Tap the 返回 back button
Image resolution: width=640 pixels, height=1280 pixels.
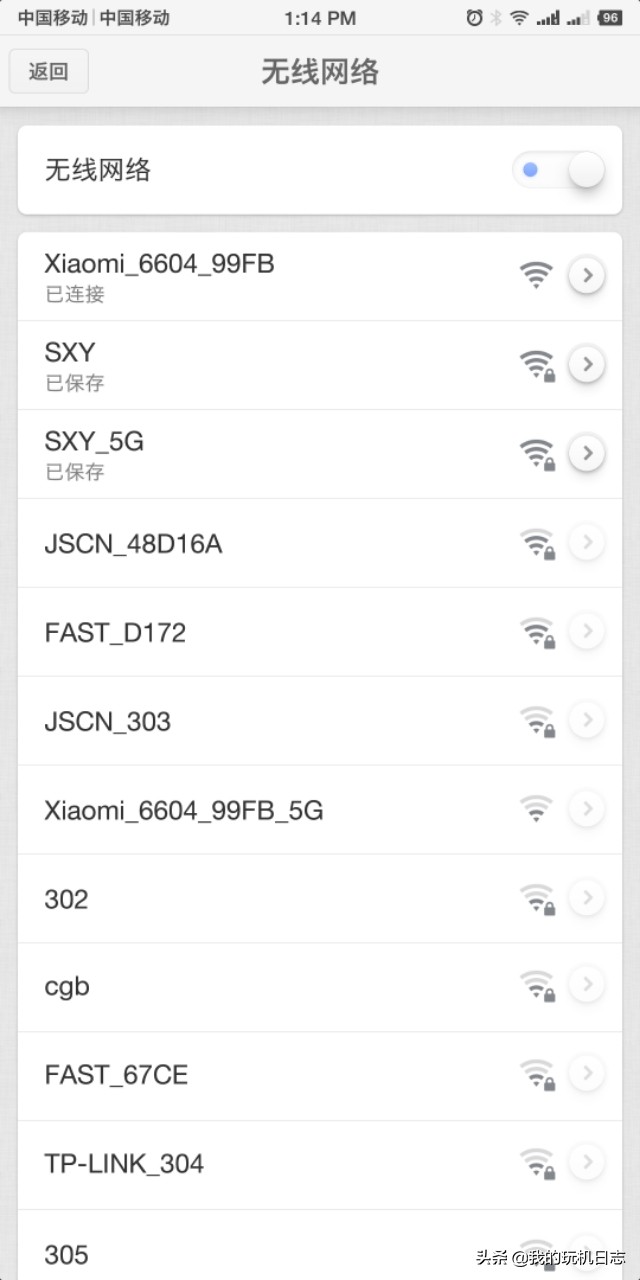pos(49,71)
